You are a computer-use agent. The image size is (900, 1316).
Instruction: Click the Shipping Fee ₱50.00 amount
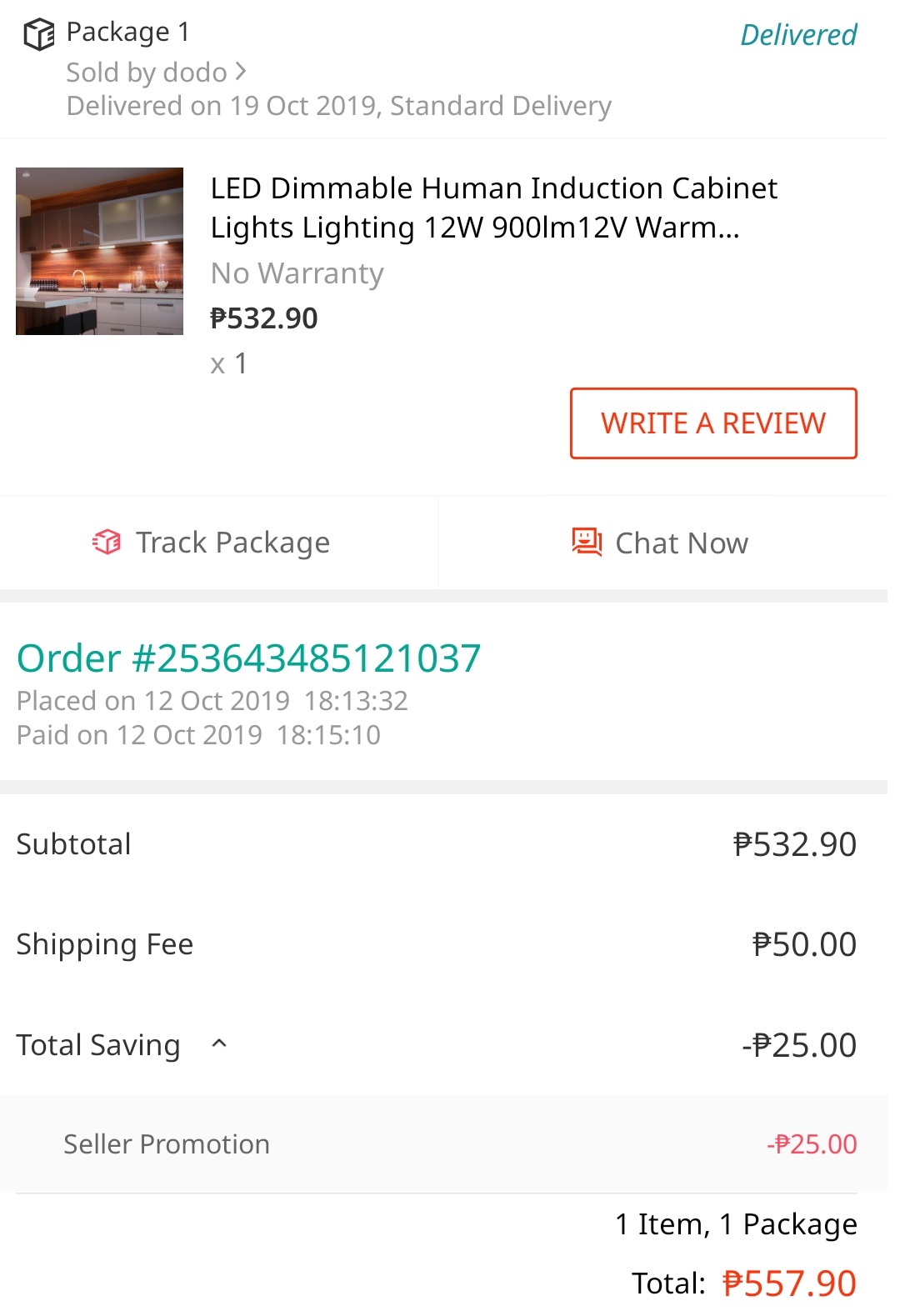click(802, 943)
